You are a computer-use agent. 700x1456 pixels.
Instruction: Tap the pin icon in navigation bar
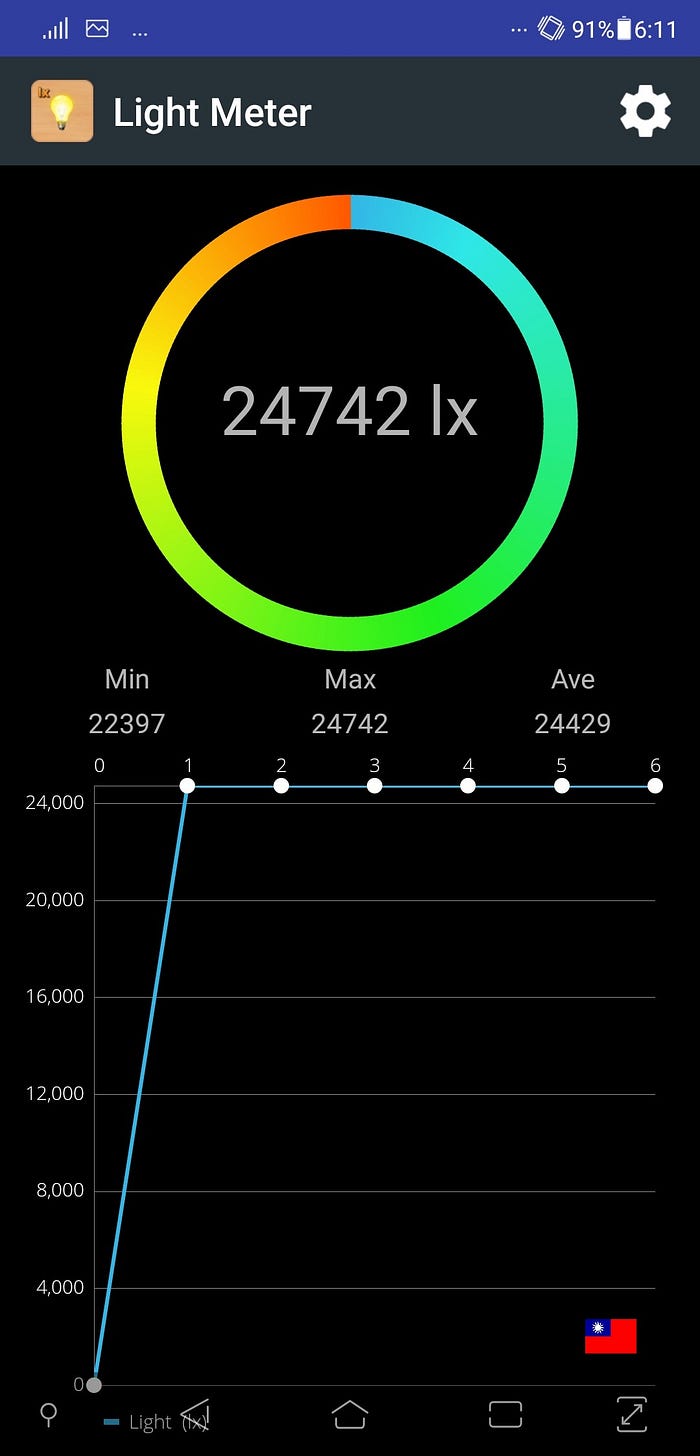[48, 1414]
